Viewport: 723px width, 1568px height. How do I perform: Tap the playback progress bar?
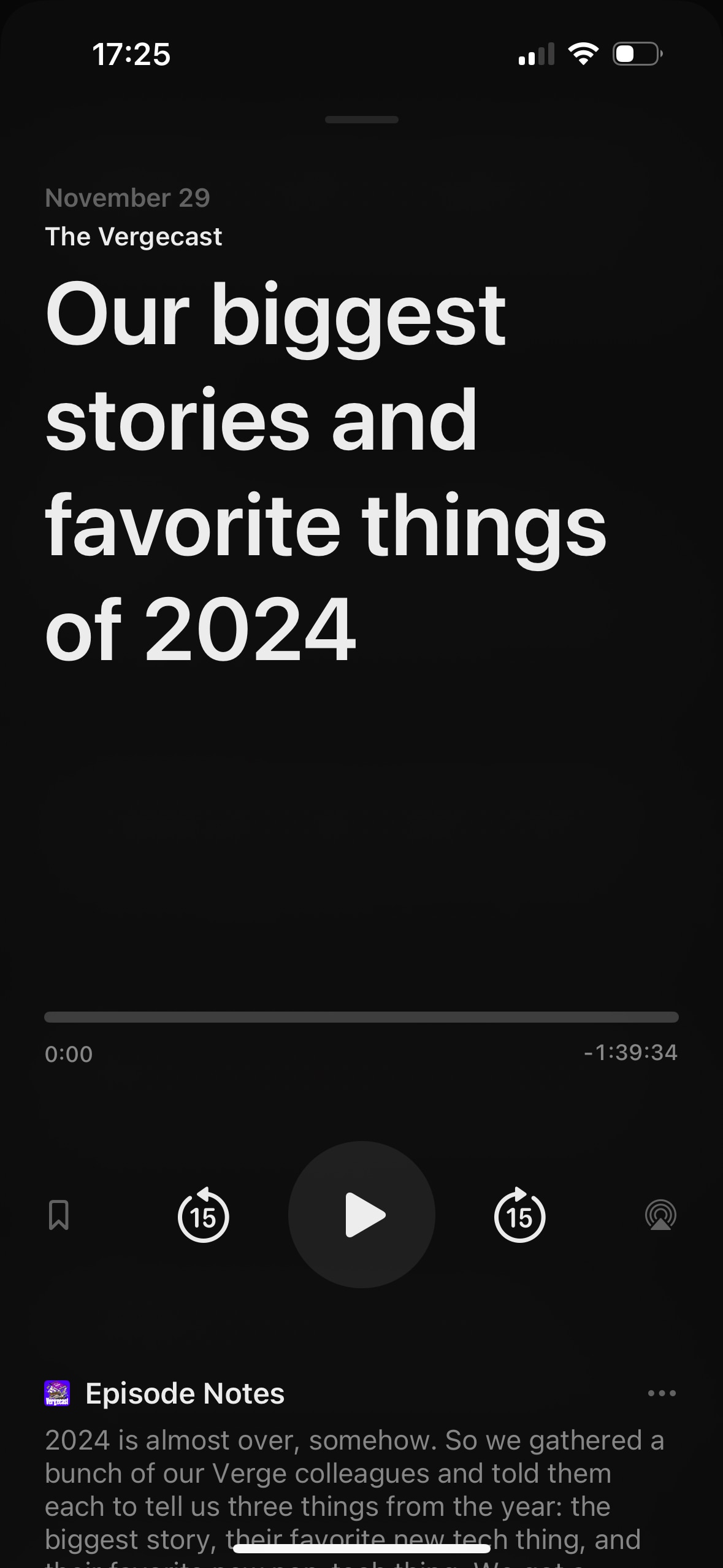[361, 1017]
